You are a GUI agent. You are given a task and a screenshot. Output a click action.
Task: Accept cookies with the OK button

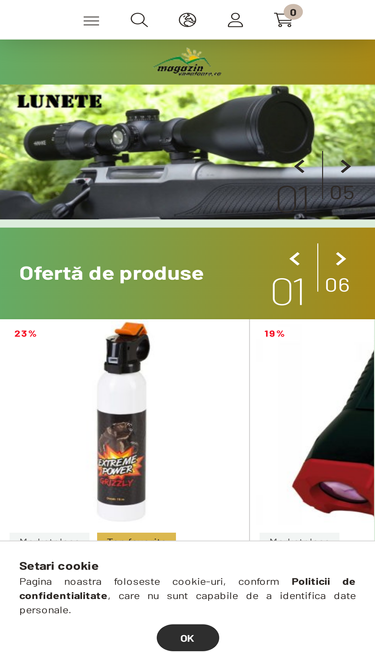tap(188, 638)
